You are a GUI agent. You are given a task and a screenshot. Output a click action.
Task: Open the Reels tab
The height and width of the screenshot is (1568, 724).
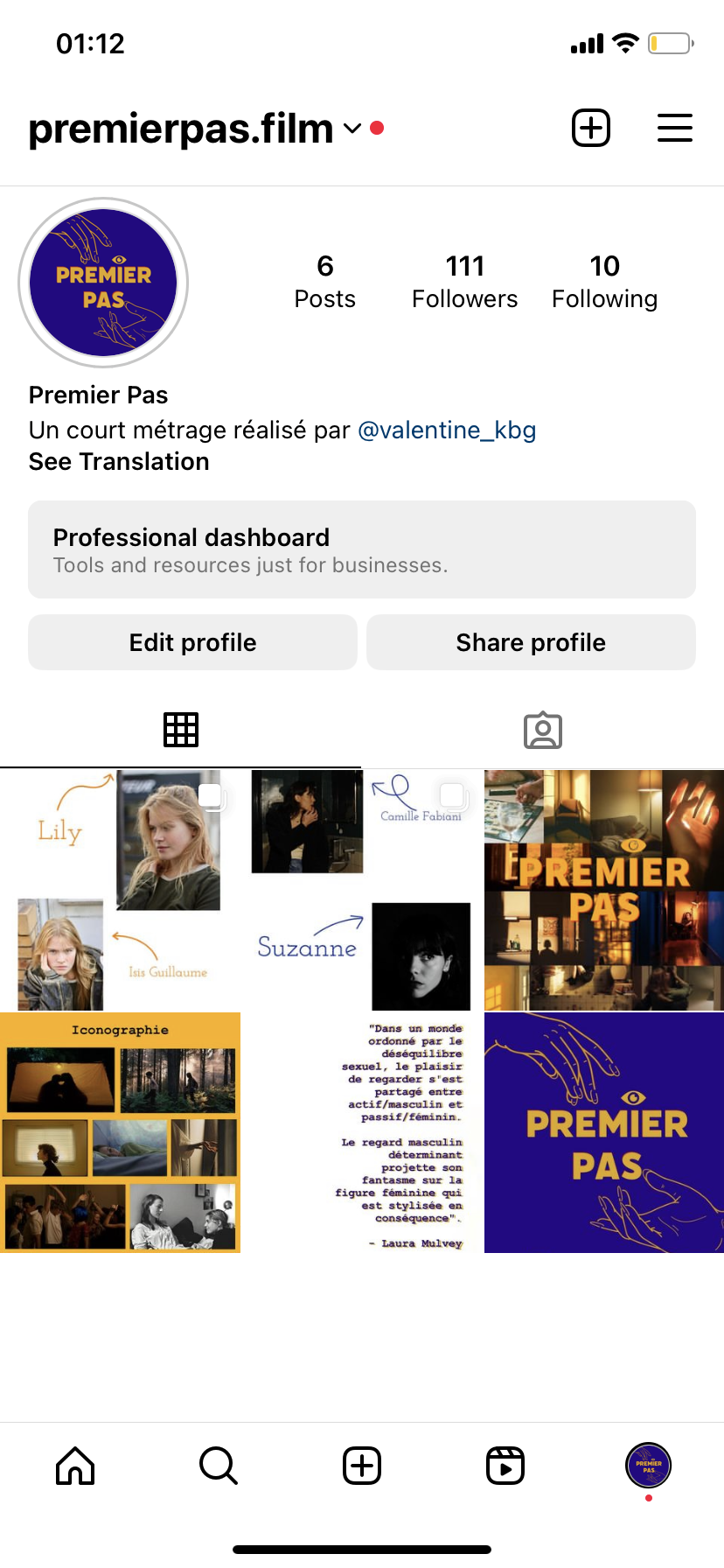[x=505, y=1466]
